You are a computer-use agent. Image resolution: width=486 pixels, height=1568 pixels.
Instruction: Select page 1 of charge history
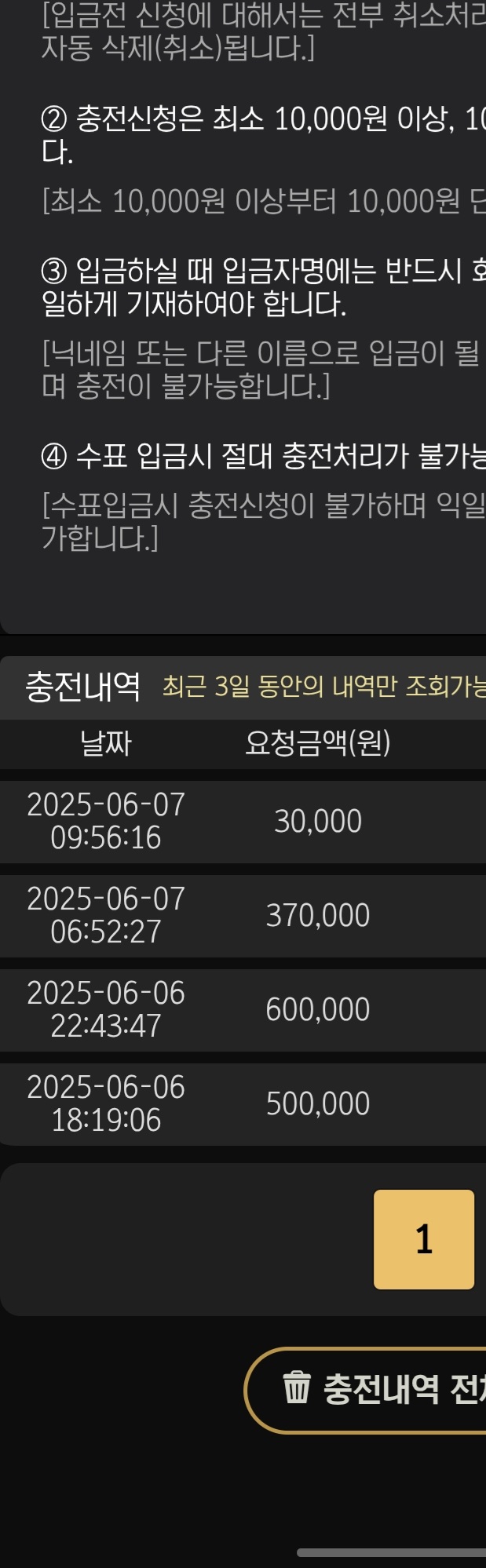424,1239
